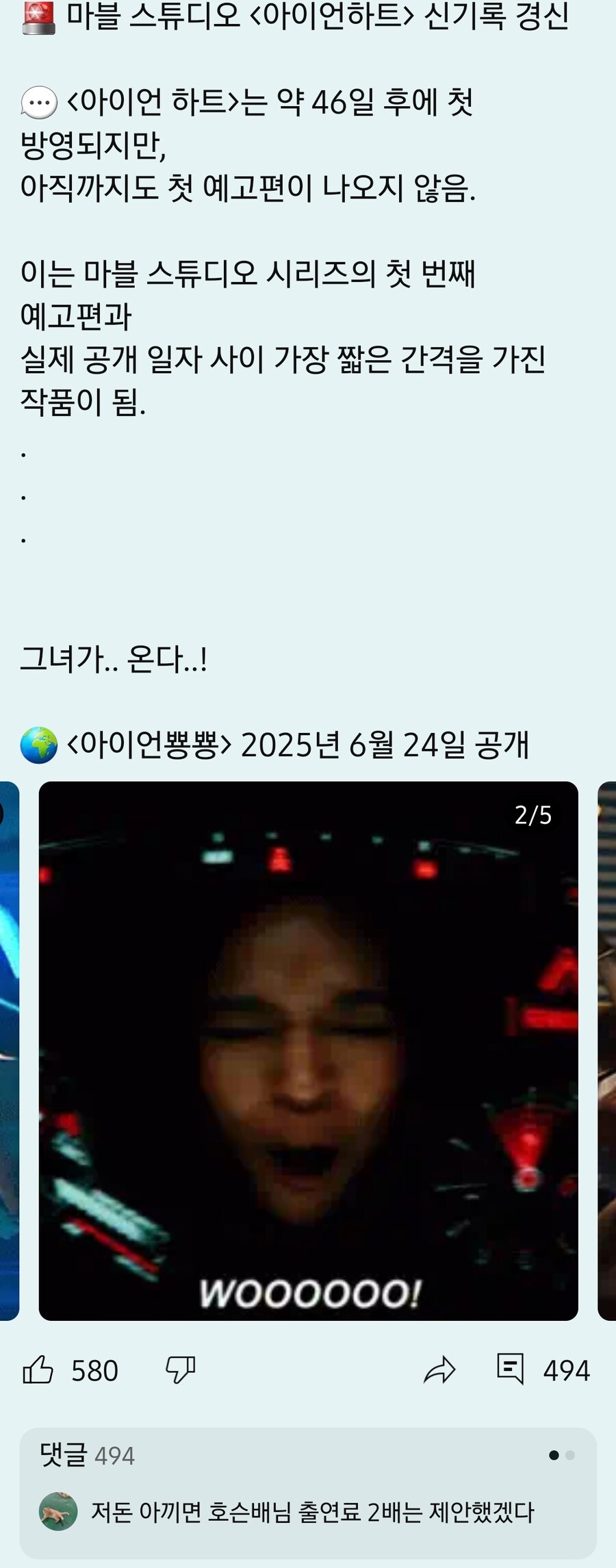Dislike the post with thumbs down
The width and height of the screenshot is (616, 1568).
(x=181, y=1370)
